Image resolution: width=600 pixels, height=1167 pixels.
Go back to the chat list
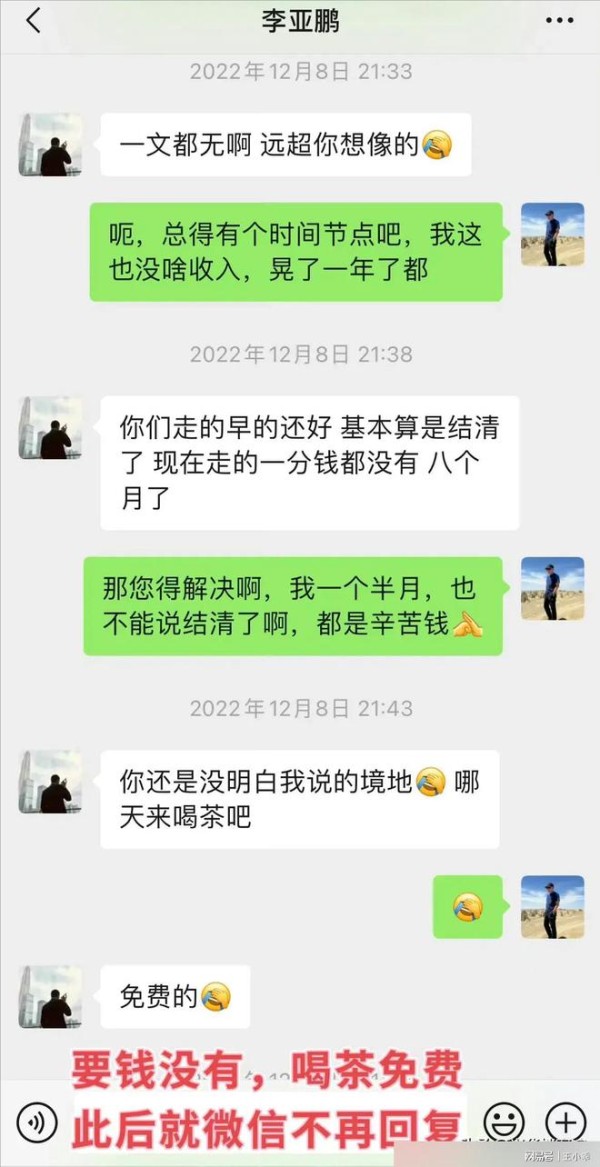(x=33, y=21)
